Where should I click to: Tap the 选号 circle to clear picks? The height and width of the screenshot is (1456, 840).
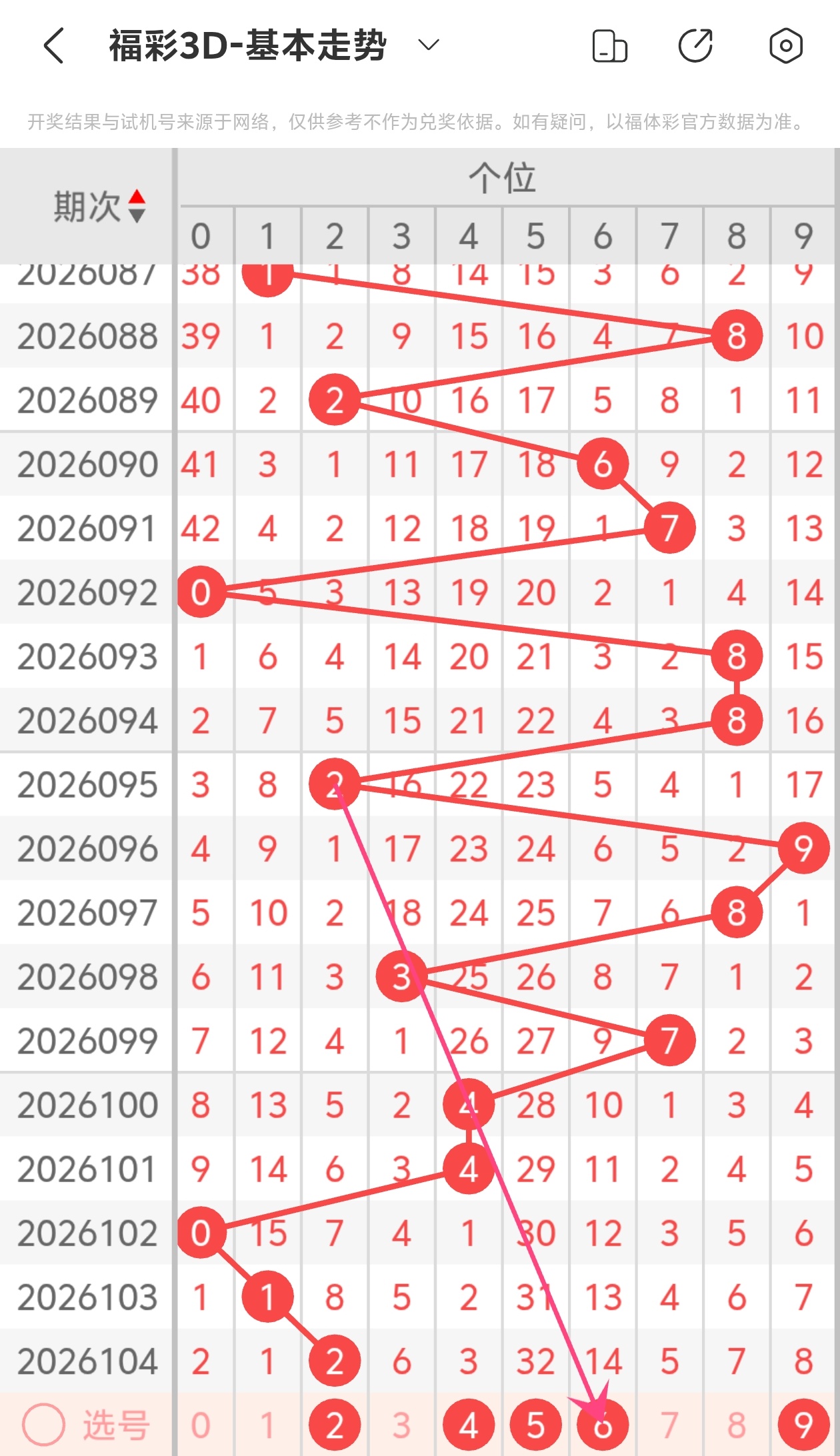44,1425
